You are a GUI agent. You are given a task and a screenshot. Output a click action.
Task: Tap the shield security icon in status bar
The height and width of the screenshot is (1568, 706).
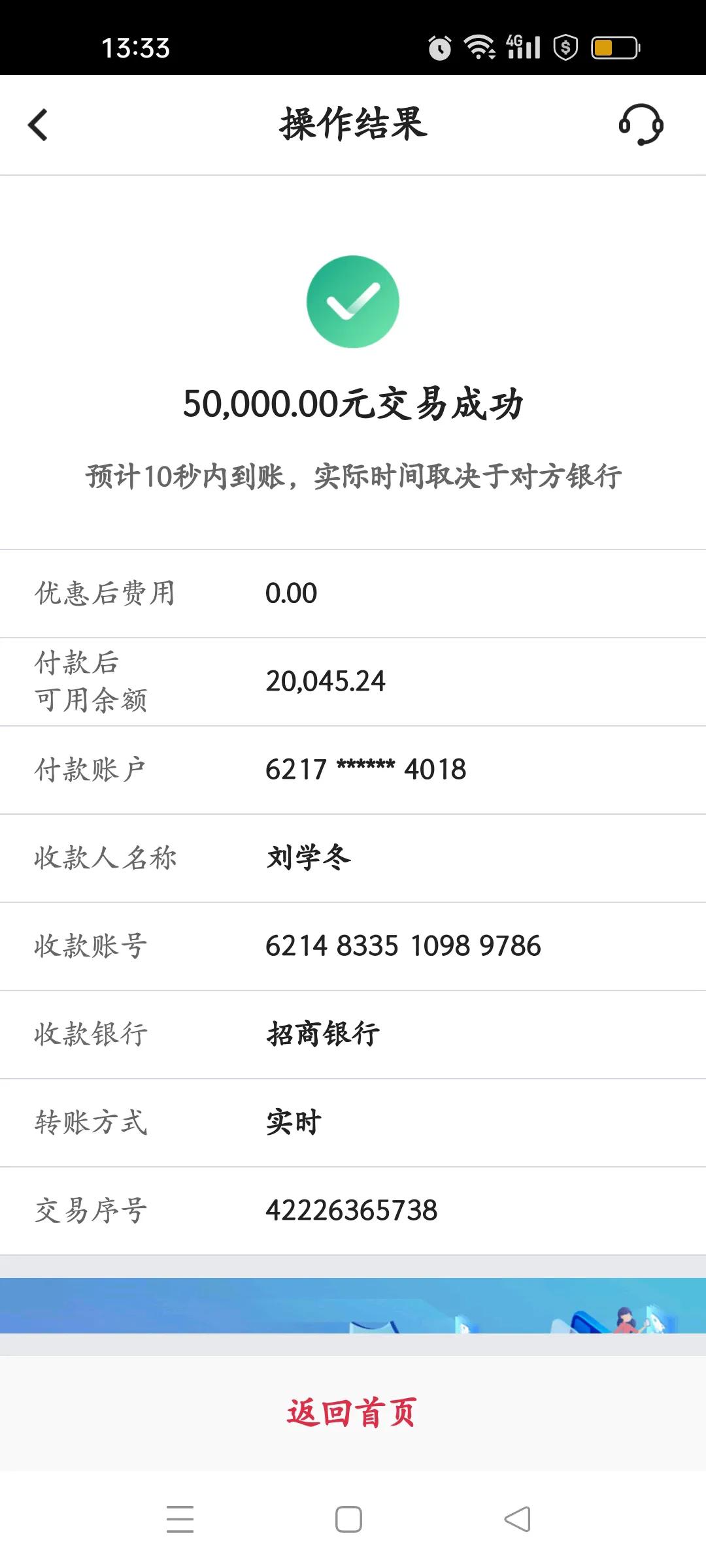(566, 46)
